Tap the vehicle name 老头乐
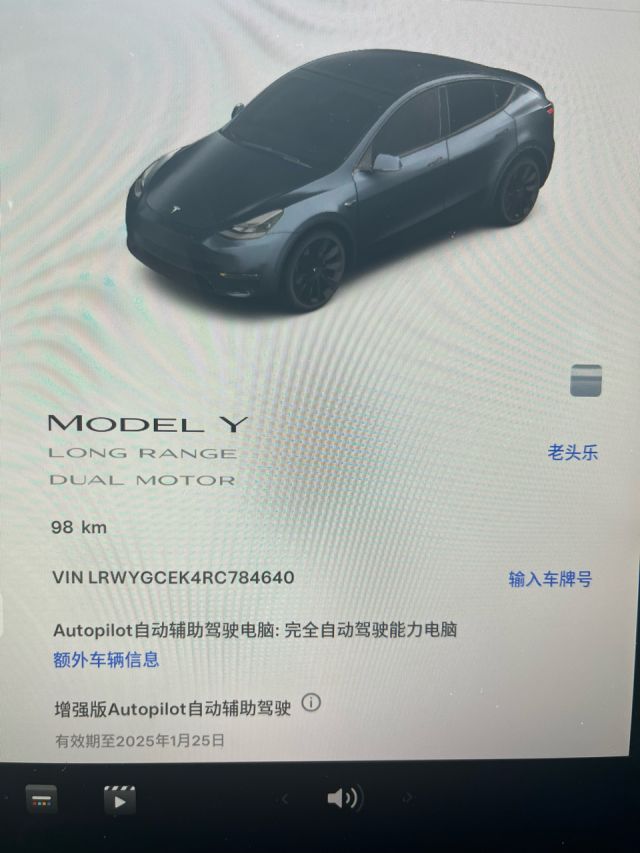The width and height of the screenshot is (640, 853). tap(572, 452)
